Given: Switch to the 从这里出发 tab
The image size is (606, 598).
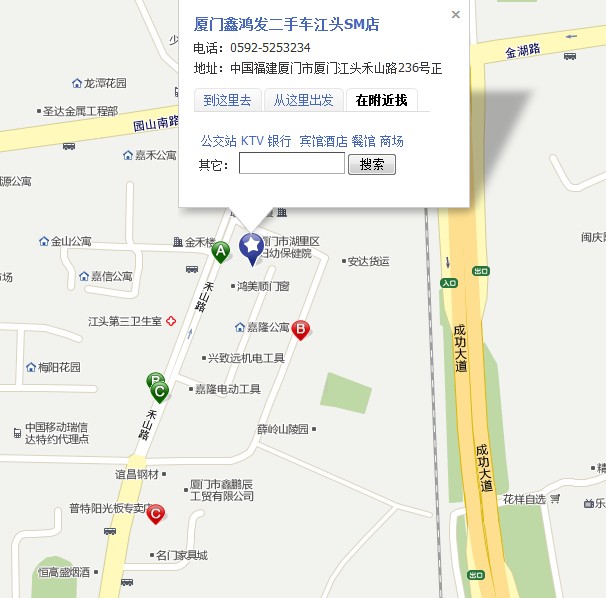Looking at the screenshot, I should pos(304,100).
